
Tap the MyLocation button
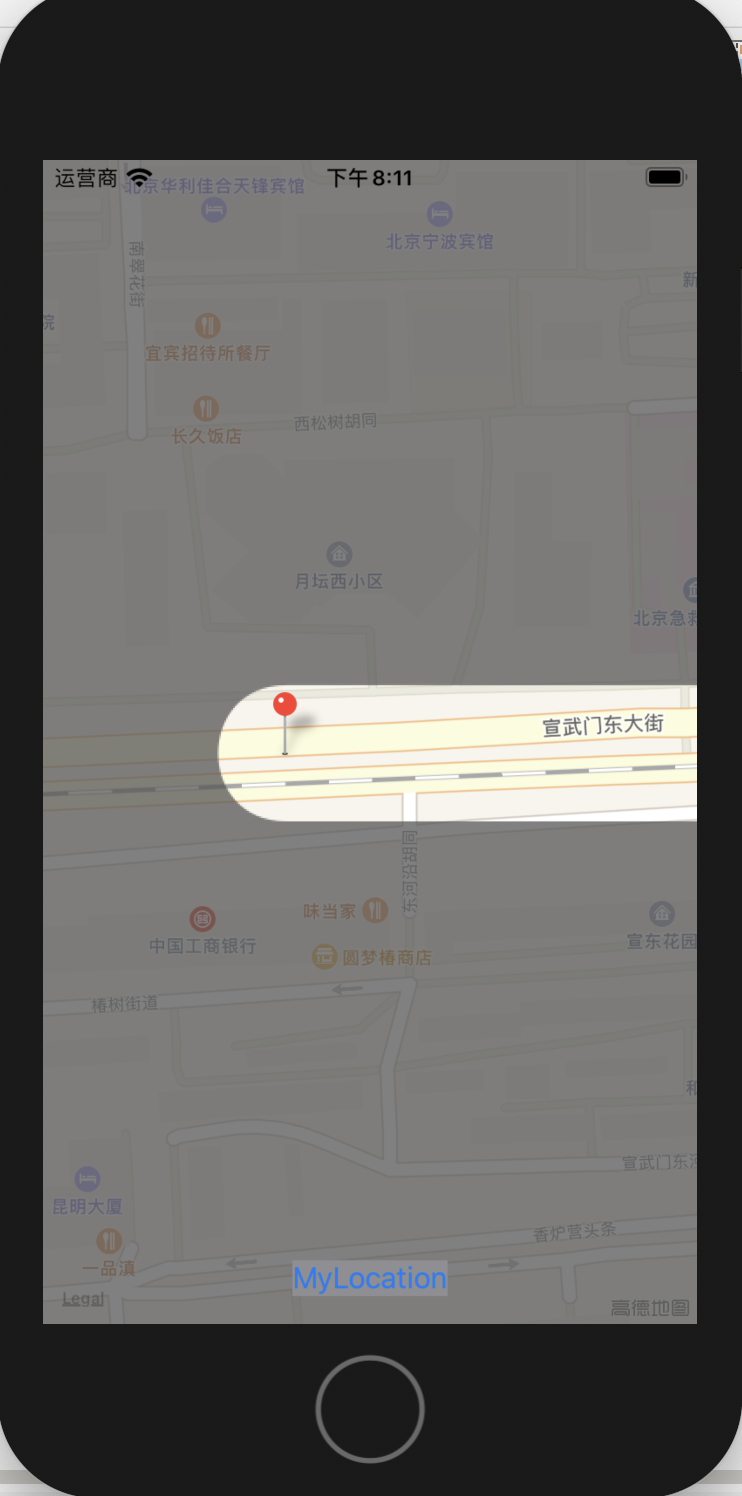click(369, 1278)
